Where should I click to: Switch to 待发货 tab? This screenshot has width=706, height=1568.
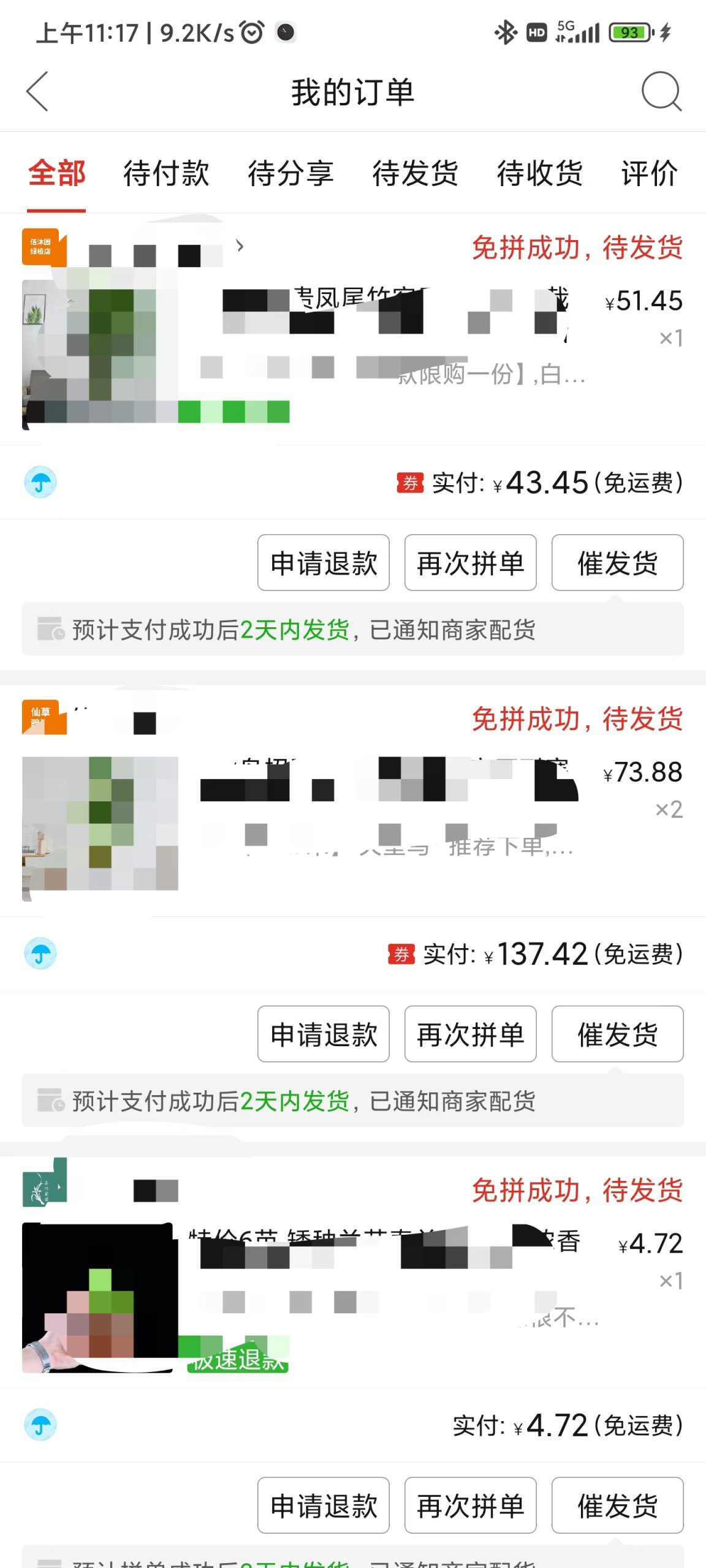coord(415,173)
